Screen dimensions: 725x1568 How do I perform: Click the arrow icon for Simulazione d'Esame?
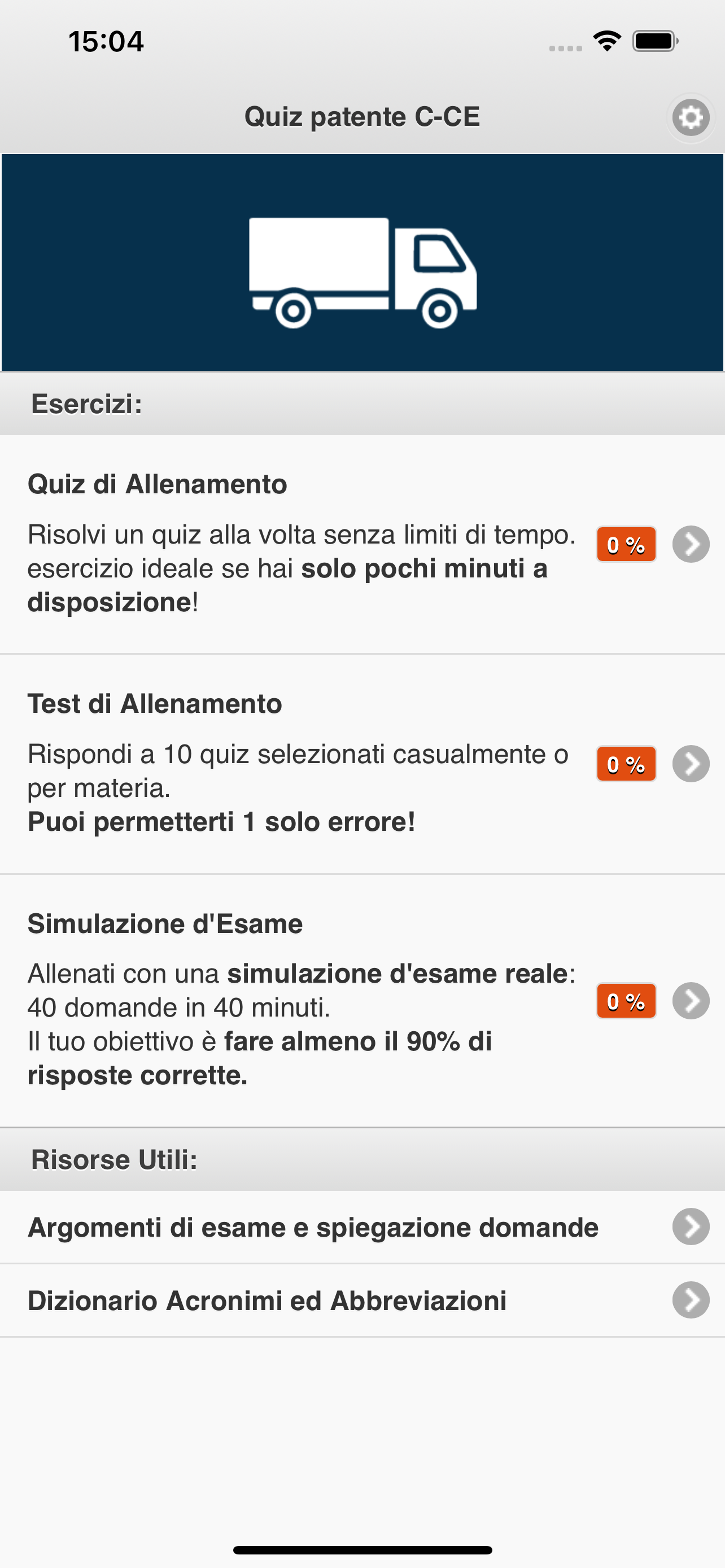pyautogui.click(x=692, y=1000)
